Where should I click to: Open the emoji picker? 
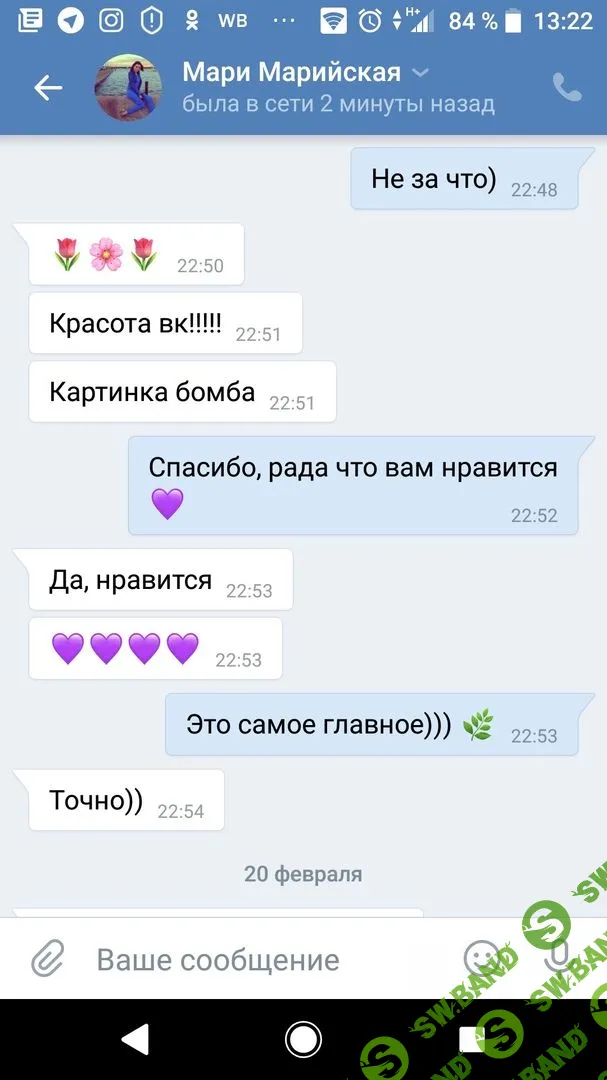483,959
